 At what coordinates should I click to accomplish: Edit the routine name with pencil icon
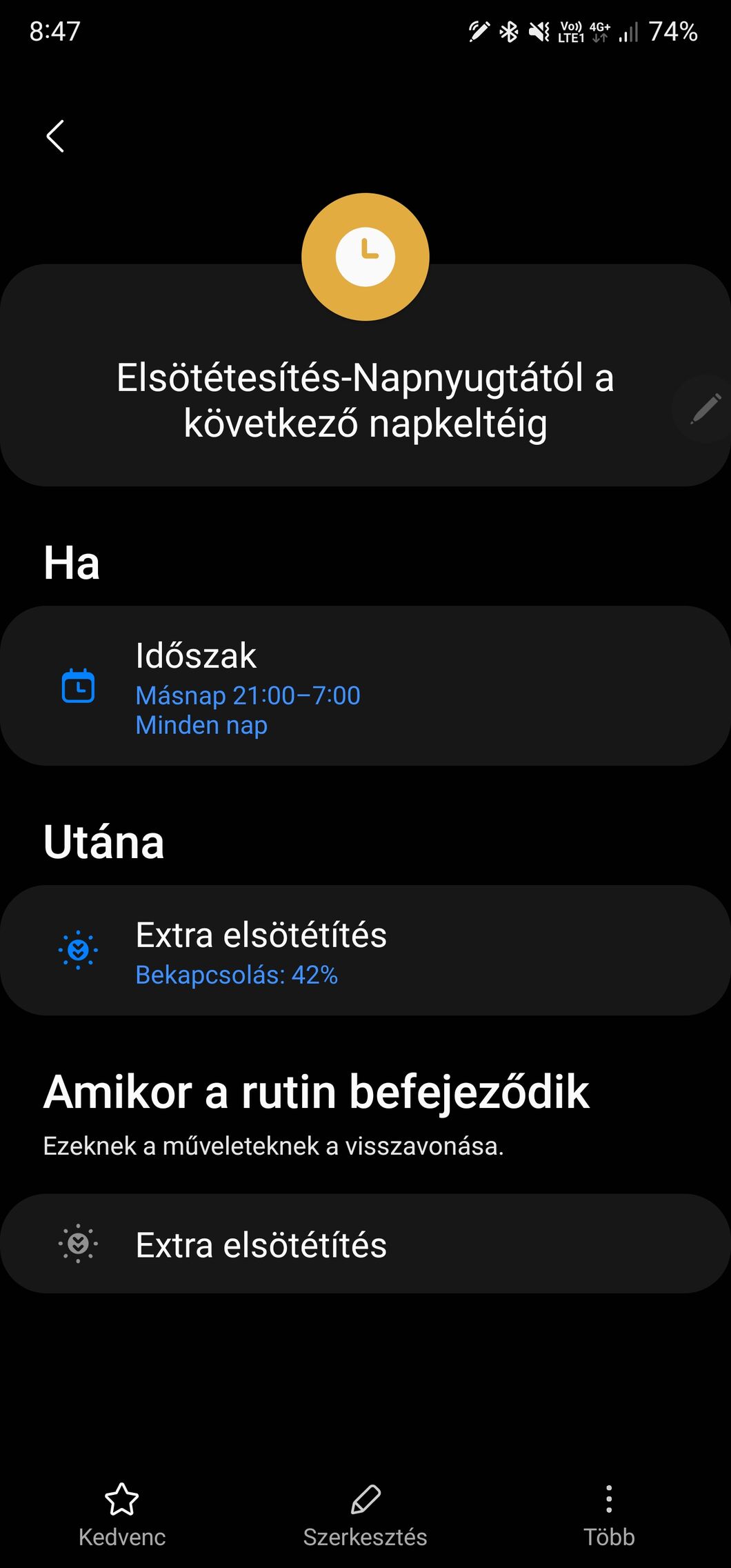coord(705,409)
